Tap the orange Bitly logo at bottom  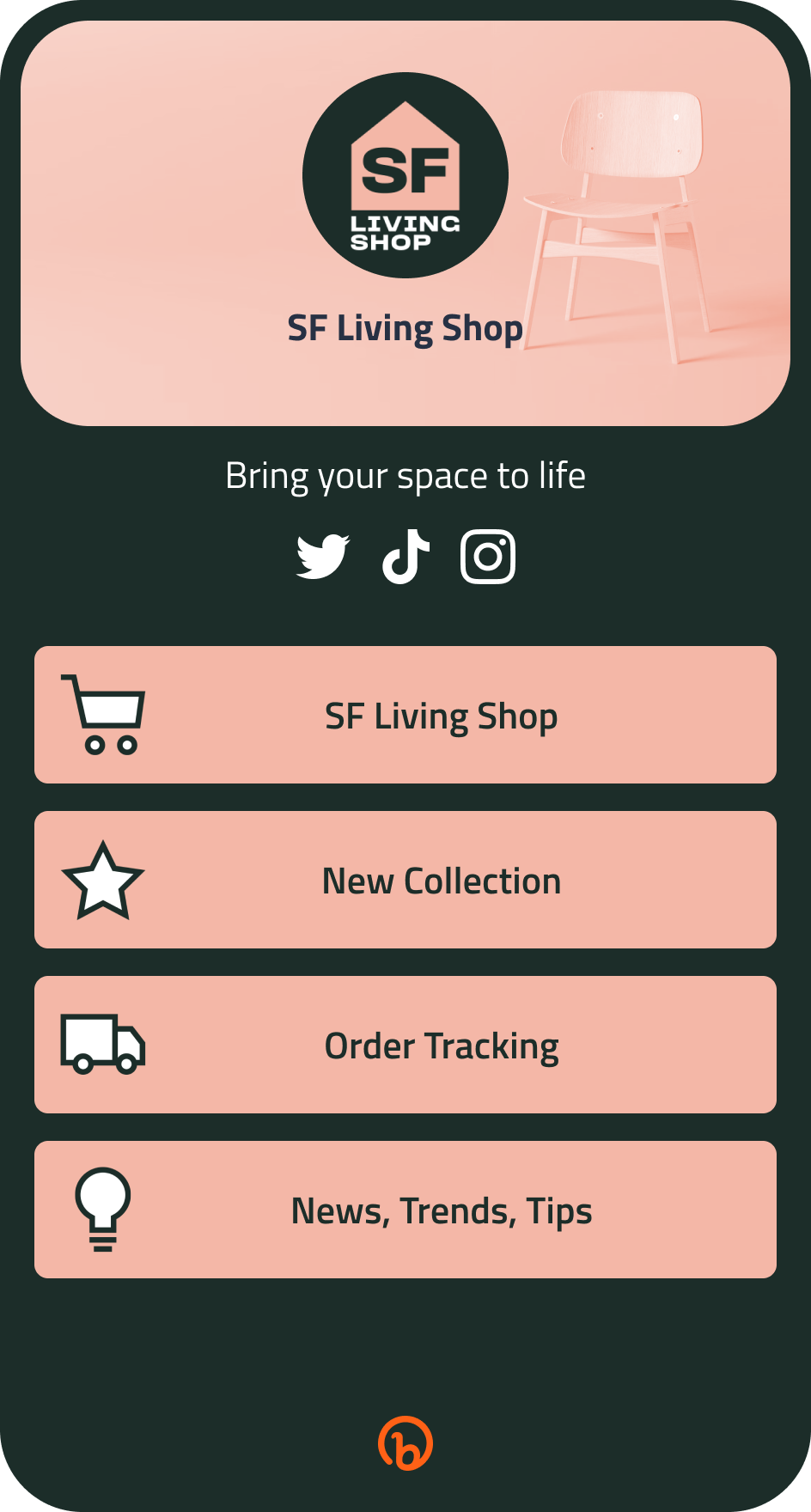pos(405,1443)
